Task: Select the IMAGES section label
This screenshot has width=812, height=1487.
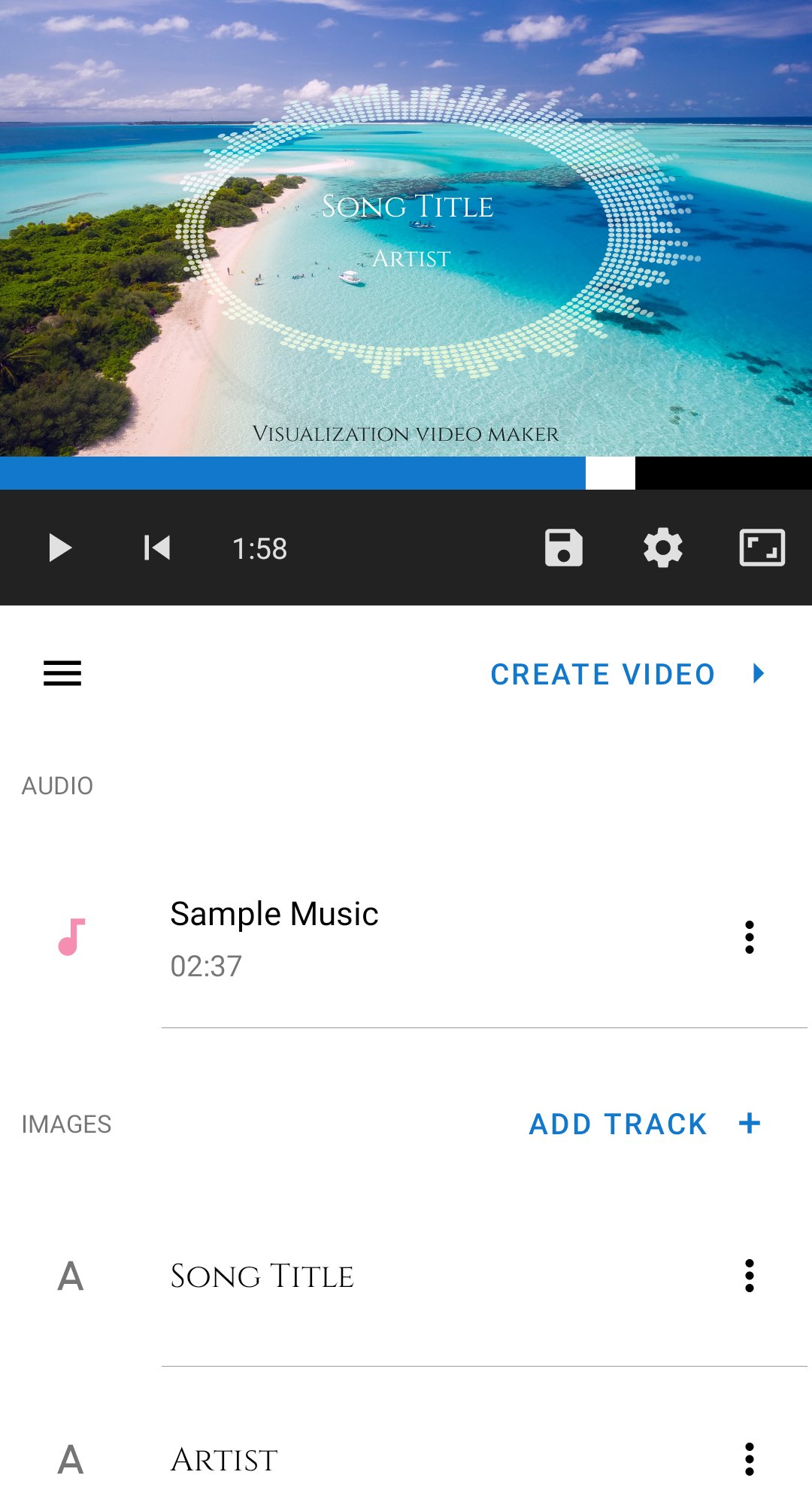Action: coord(66,1123)
